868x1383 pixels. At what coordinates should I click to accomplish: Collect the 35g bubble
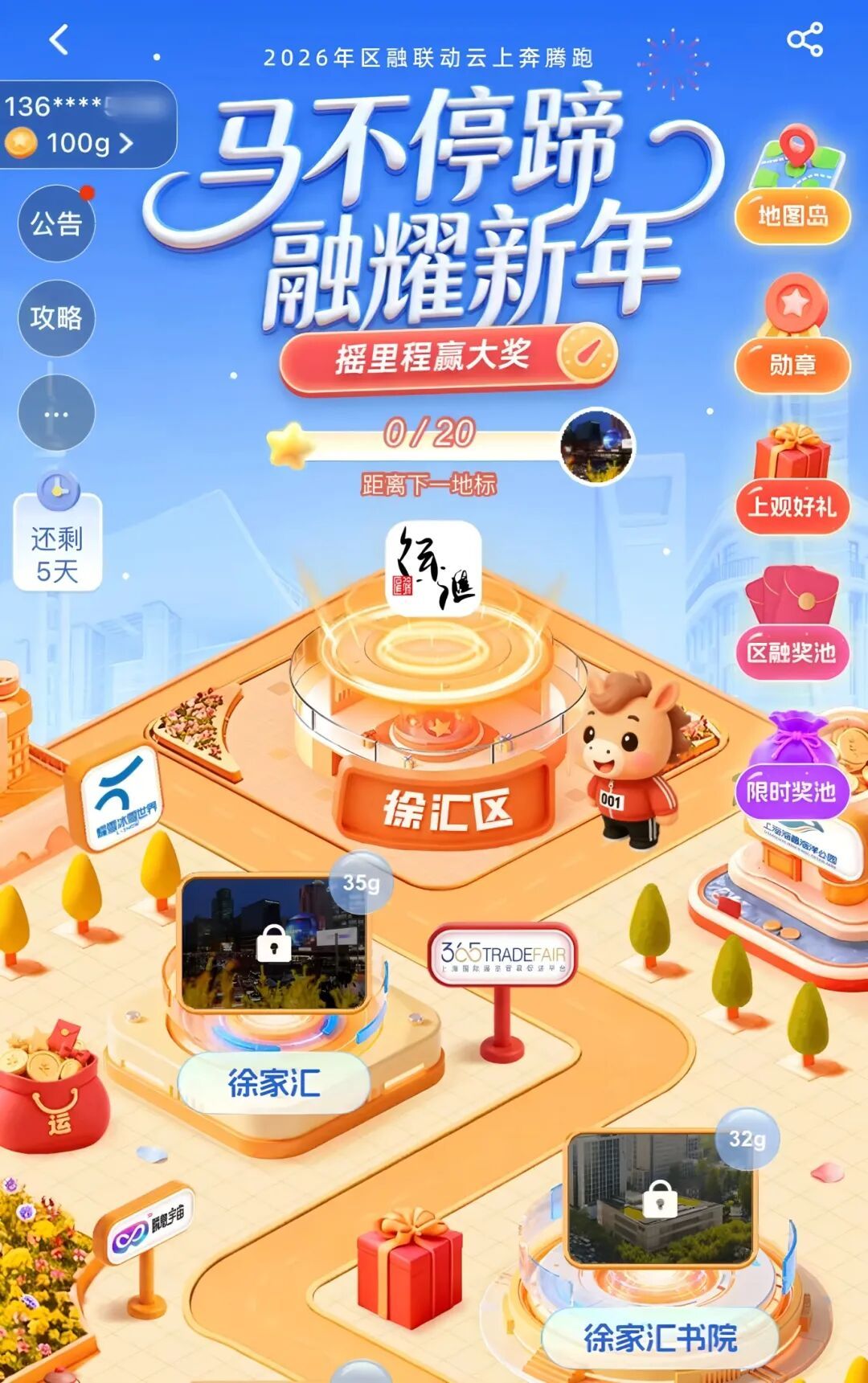(361, 882)
